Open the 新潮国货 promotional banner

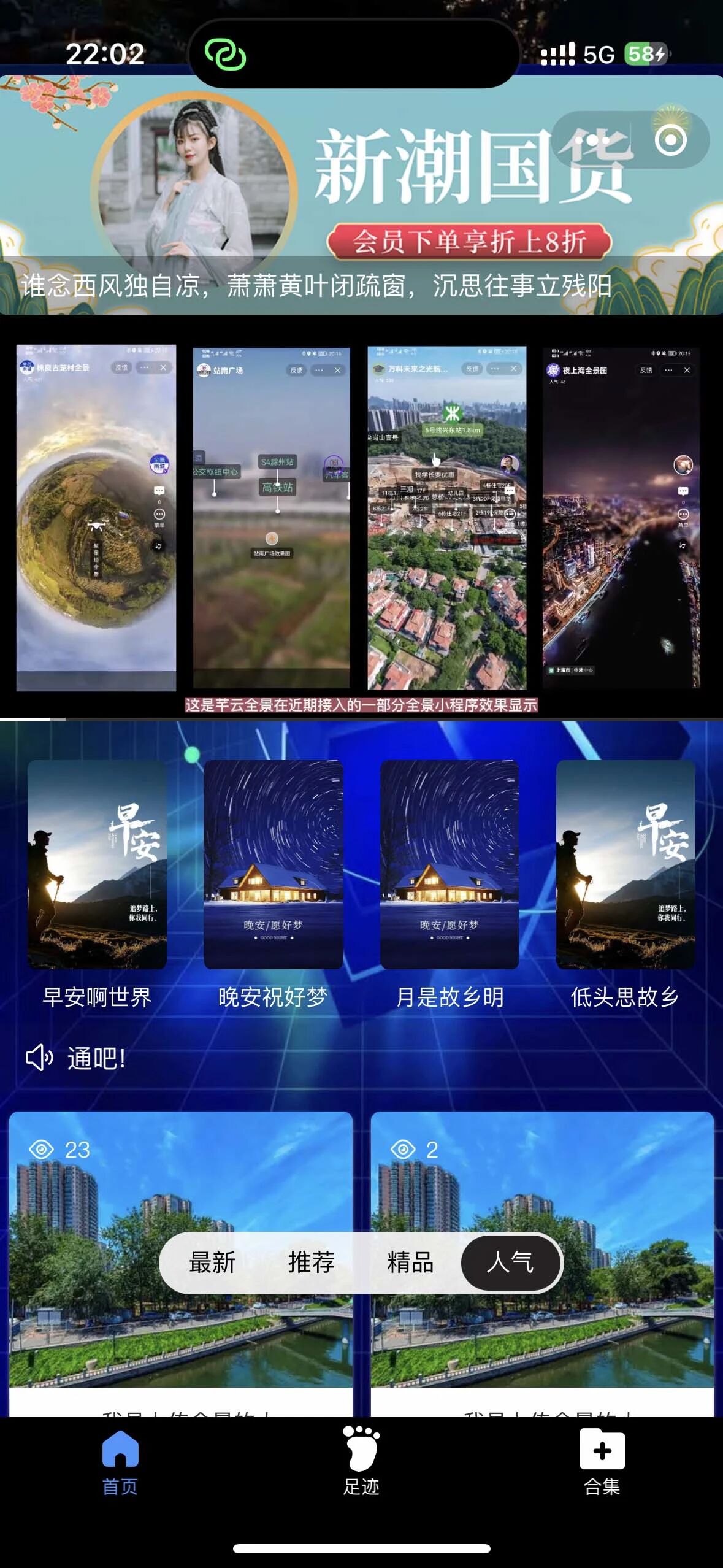click(x=361, y=195)
